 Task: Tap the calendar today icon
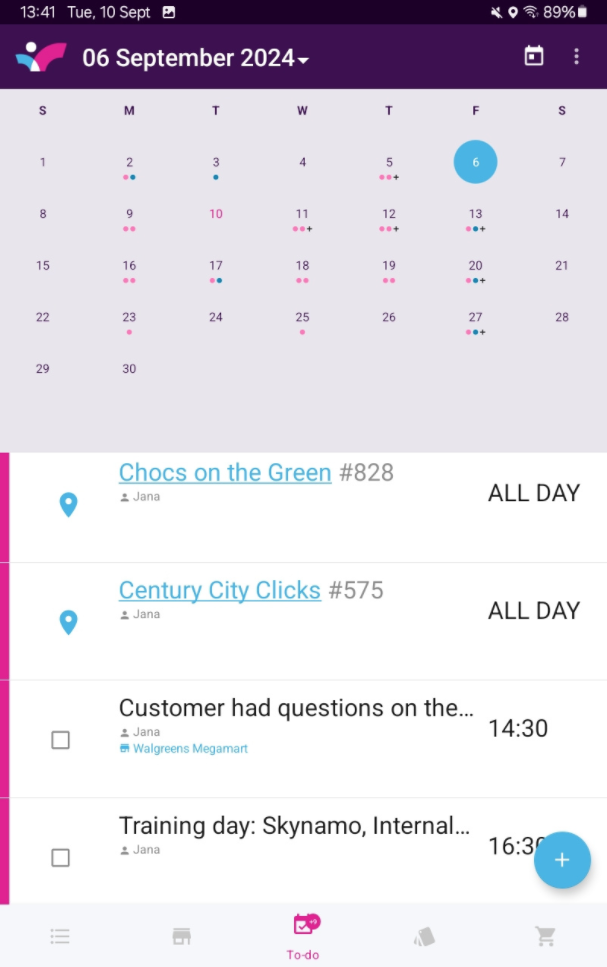(534, 57)
